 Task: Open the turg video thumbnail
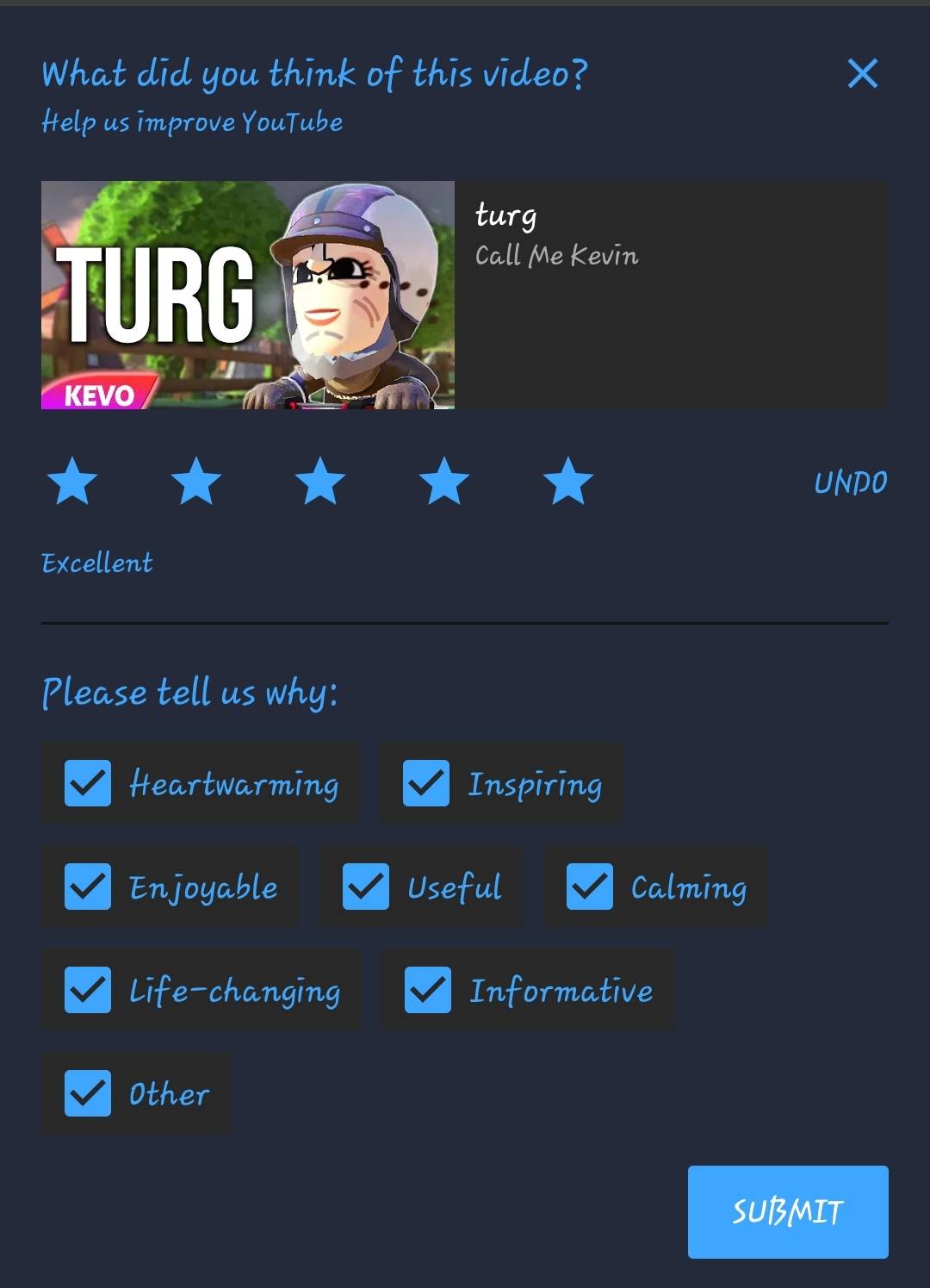point(248,295)
